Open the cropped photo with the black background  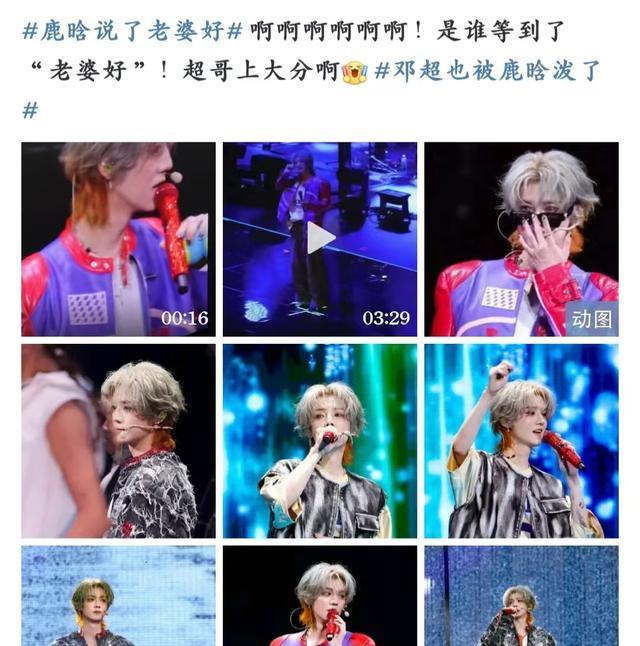coord(320,595)
